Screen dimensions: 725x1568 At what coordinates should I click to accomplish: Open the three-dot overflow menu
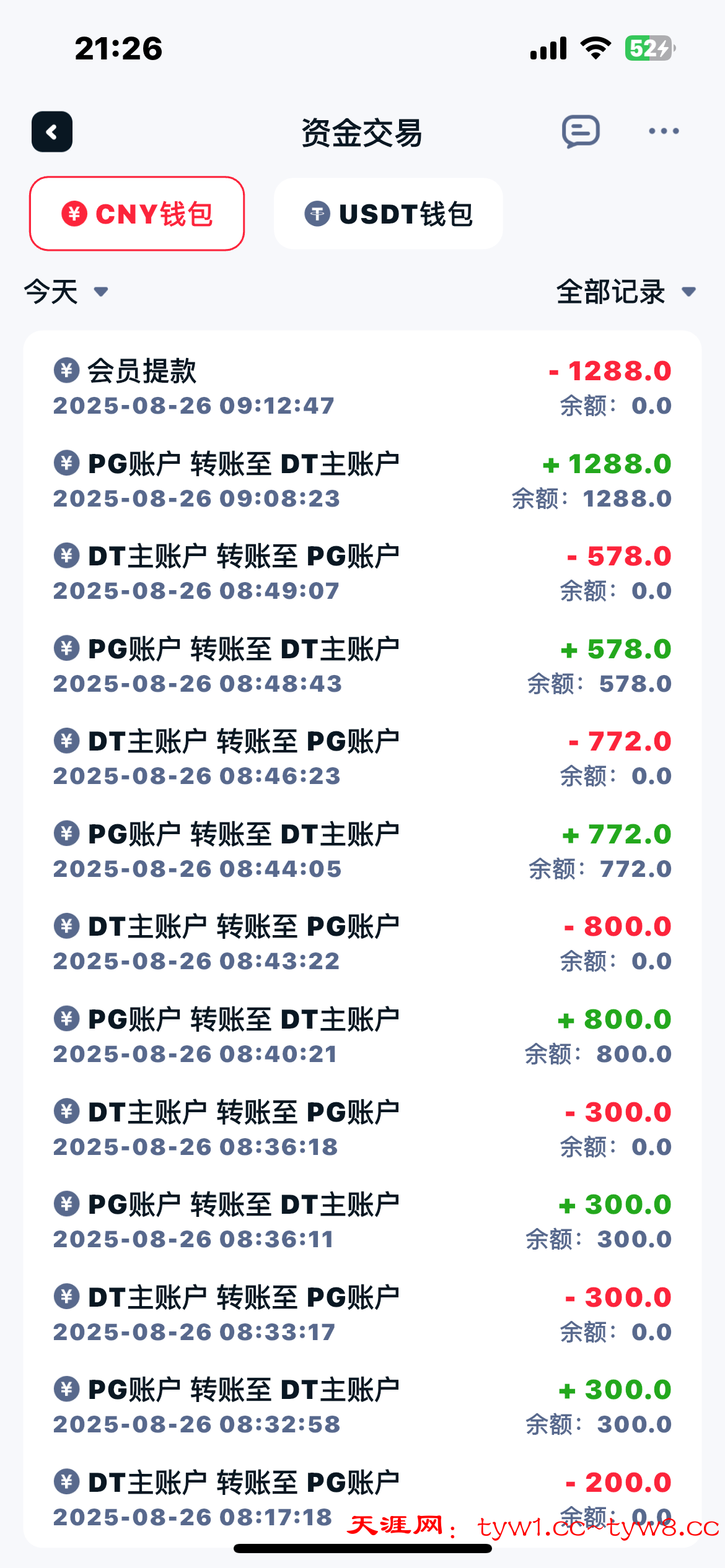664,131
